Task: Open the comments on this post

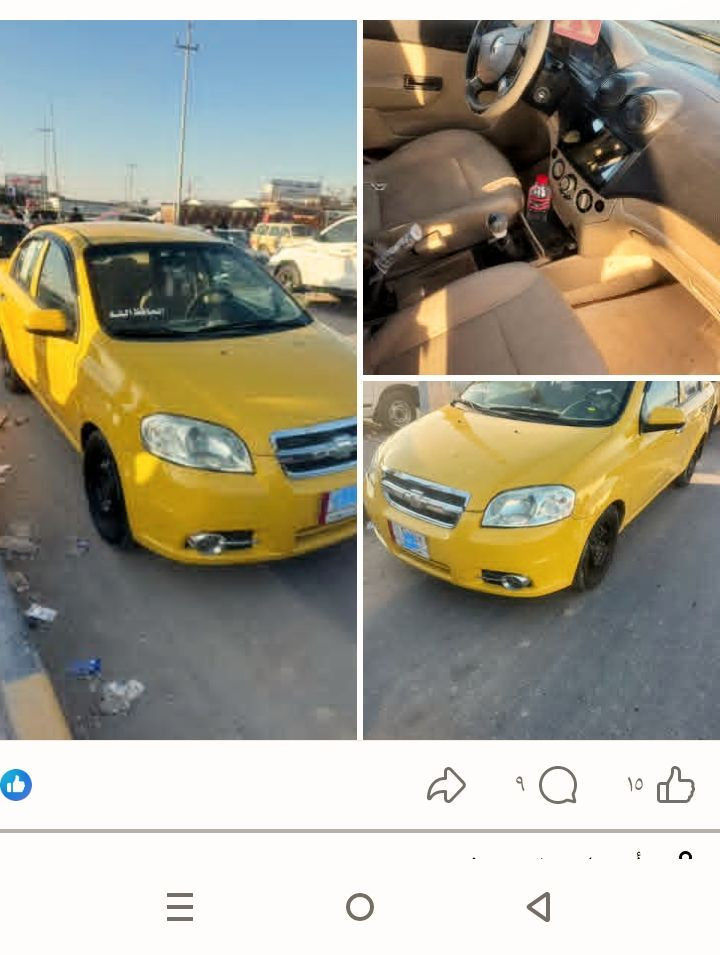Action: point(558,785)
